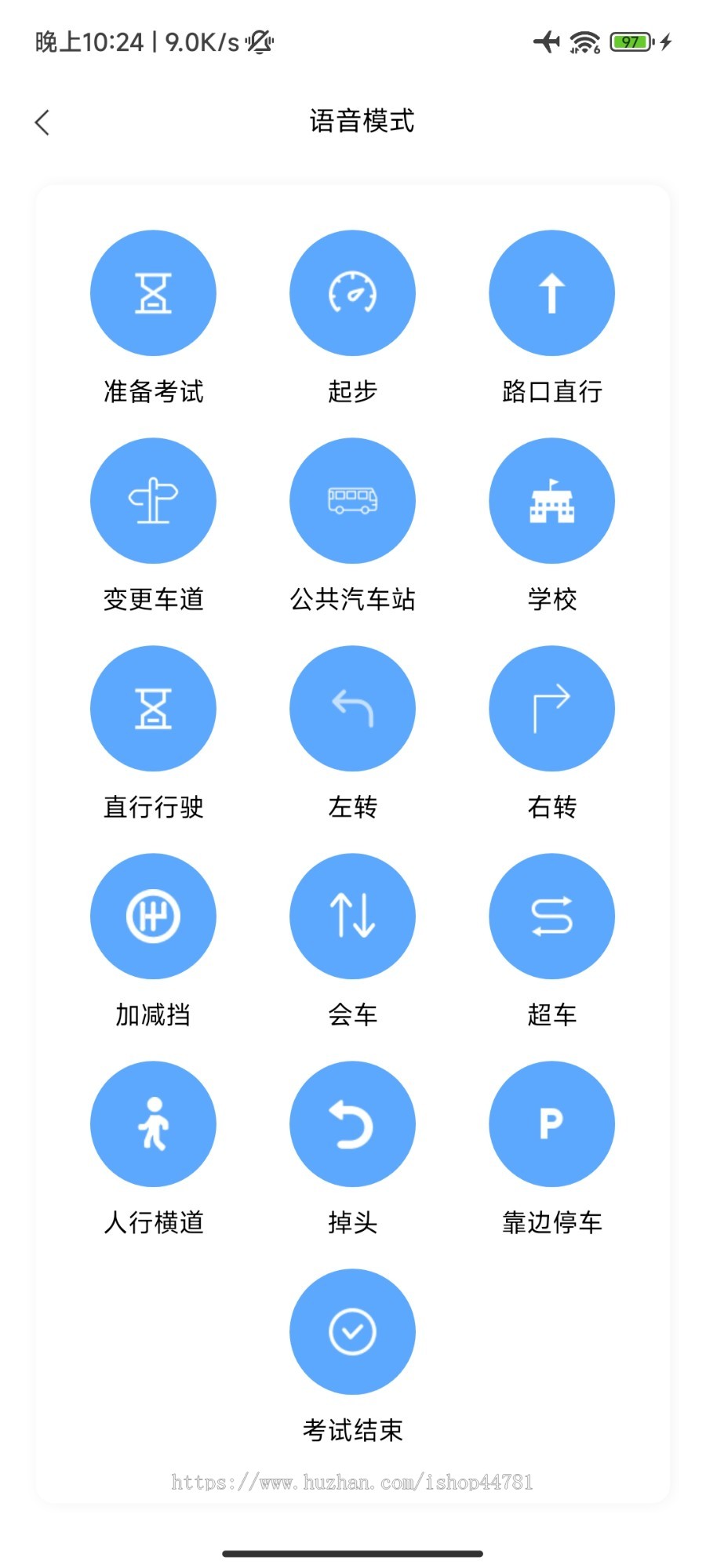Tap the 路口直行 straight arrow icon

(x=551, y=292)
